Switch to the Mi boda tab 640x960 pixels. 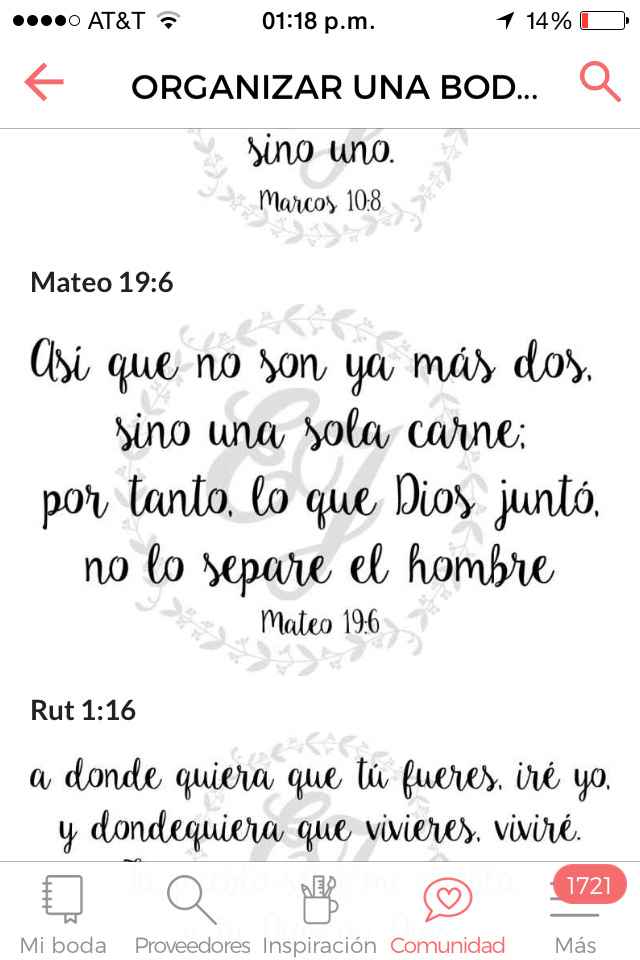tap(63, 913)
